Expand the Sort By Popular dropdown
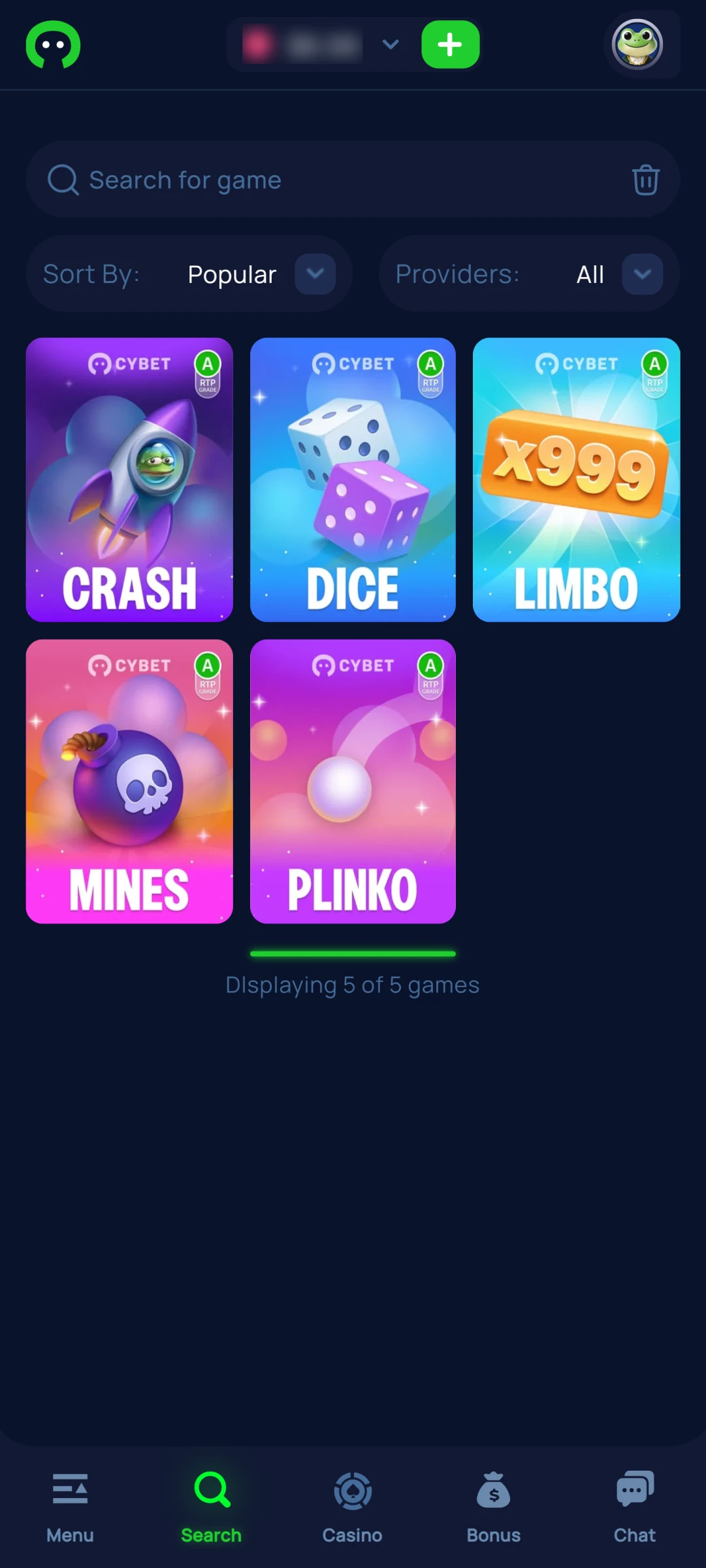This screenshot has width=706, height=1568. pos(315,274)
